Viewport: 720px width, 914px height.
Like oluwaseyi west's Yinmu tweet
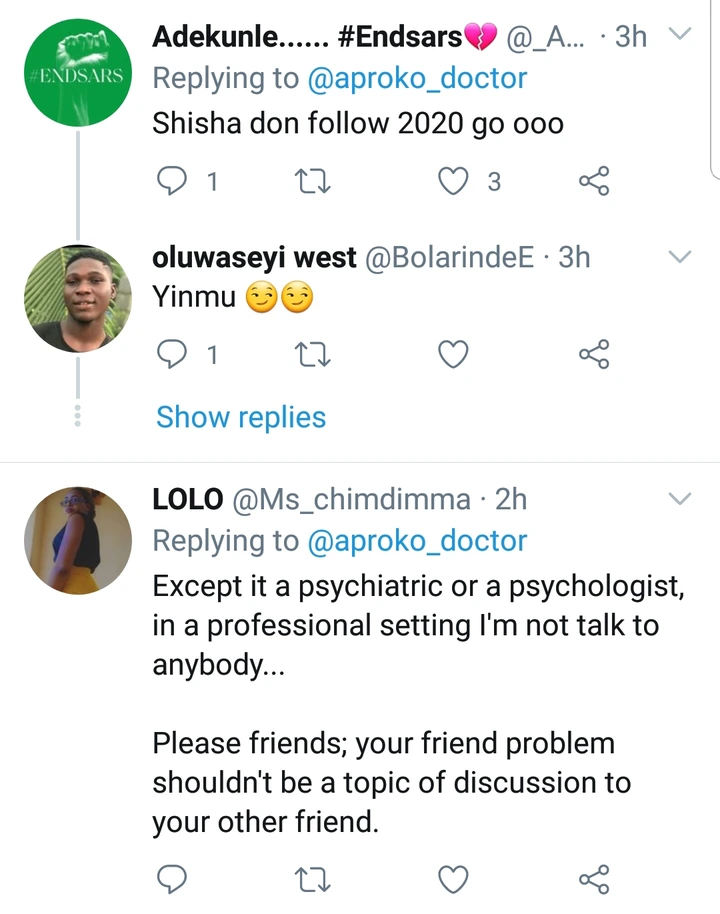point(455,354)
